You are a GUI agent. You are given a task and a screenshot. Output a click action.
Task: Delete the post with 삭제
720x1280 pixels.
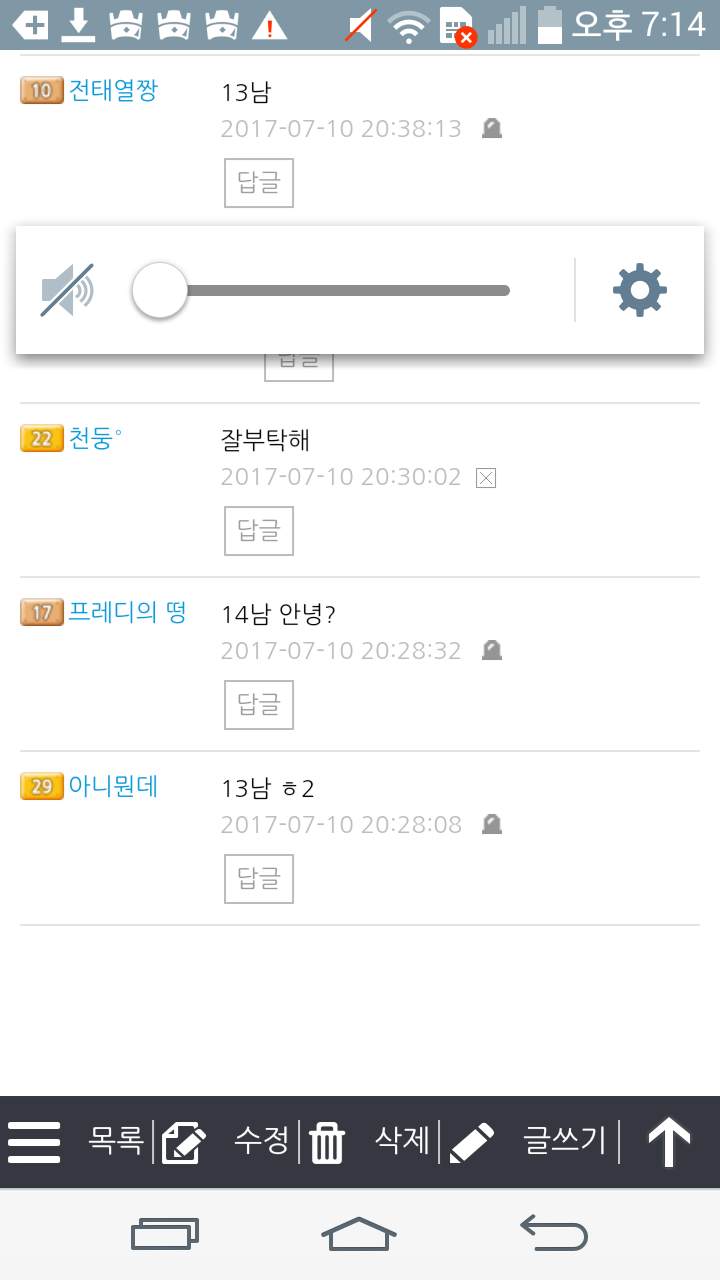click(370, 1142)
